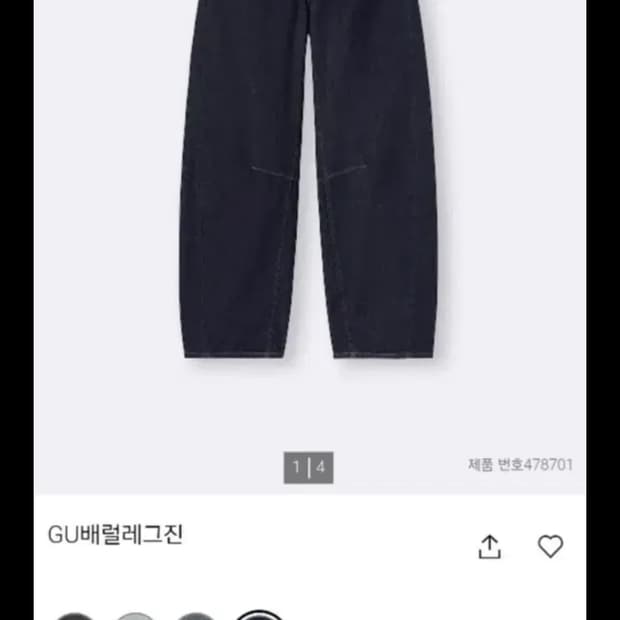Screen dimensions: 620x620
Task: Share the GU배럴레그진 product
Action: pos(490,547)
